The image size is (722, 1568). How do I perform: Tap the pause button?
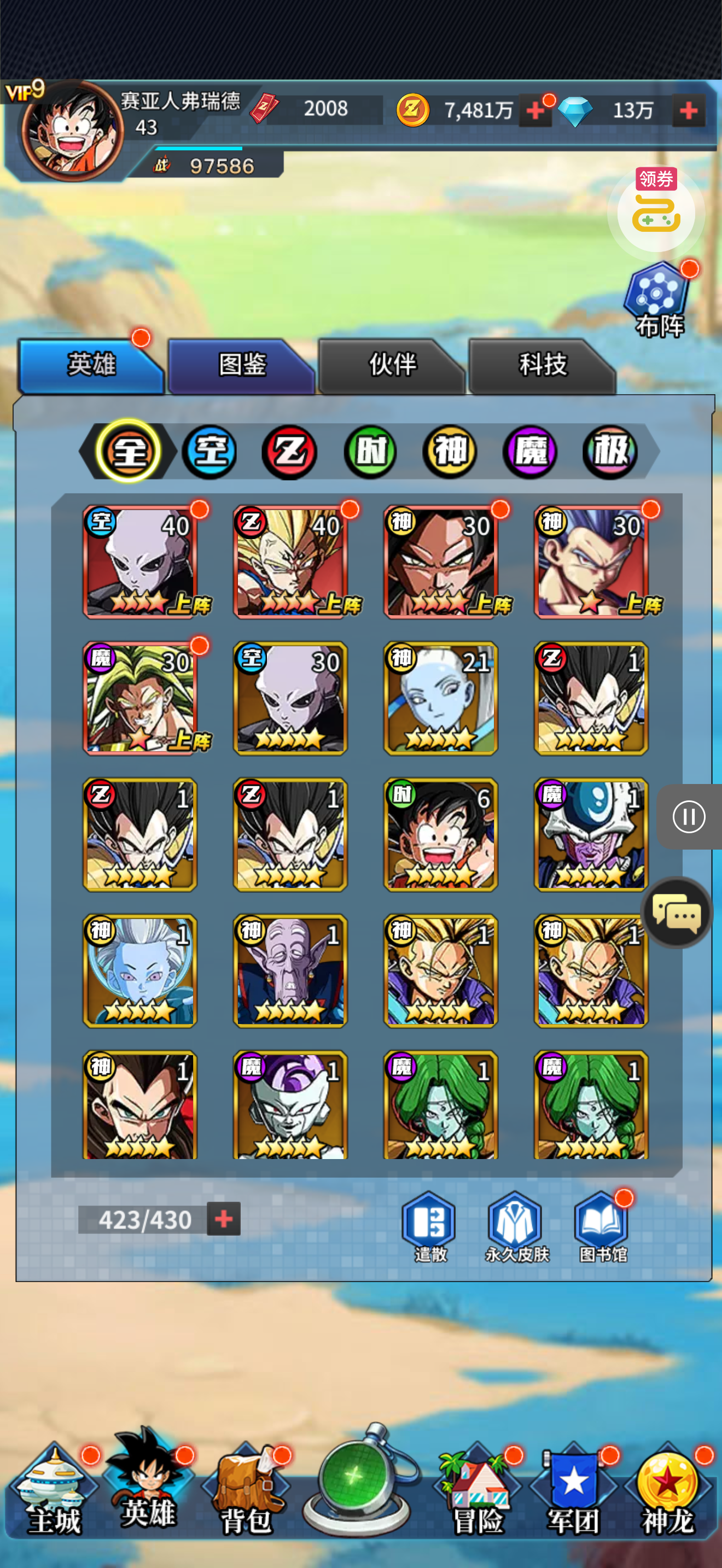tap(689, 817)
